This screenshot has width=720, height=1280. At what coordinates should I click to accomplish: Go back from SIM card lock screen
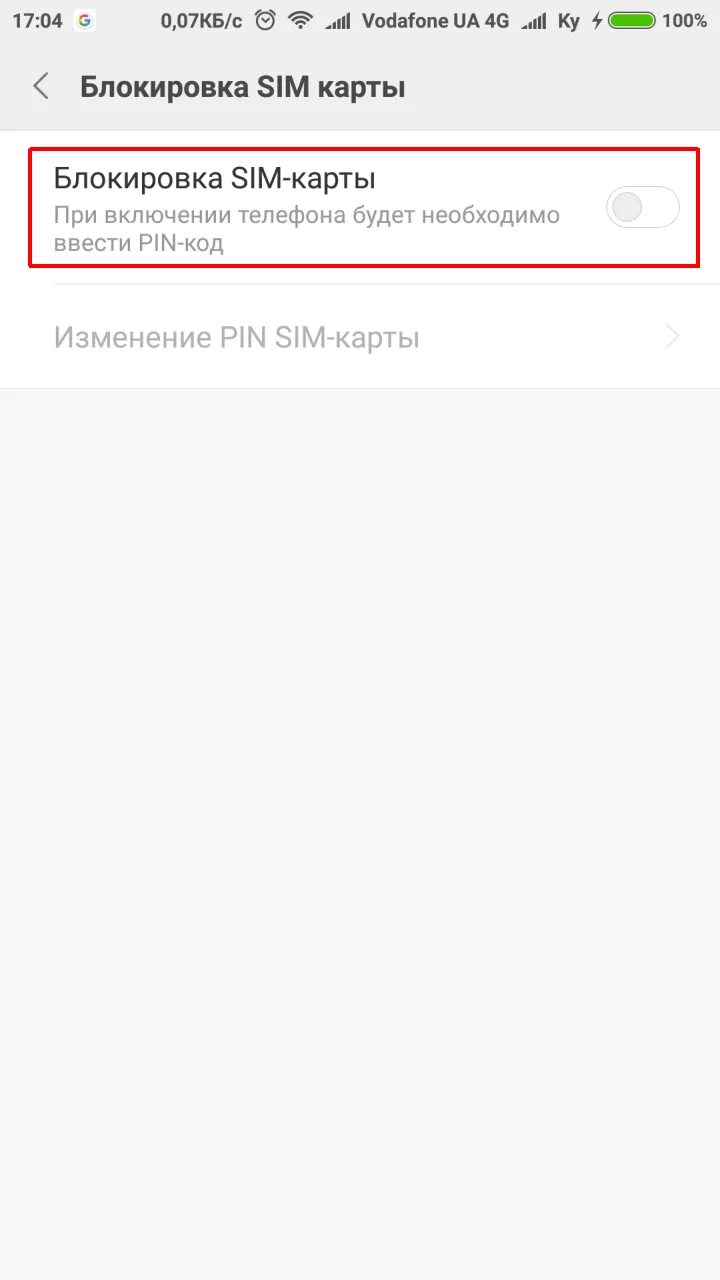(41, 87)
